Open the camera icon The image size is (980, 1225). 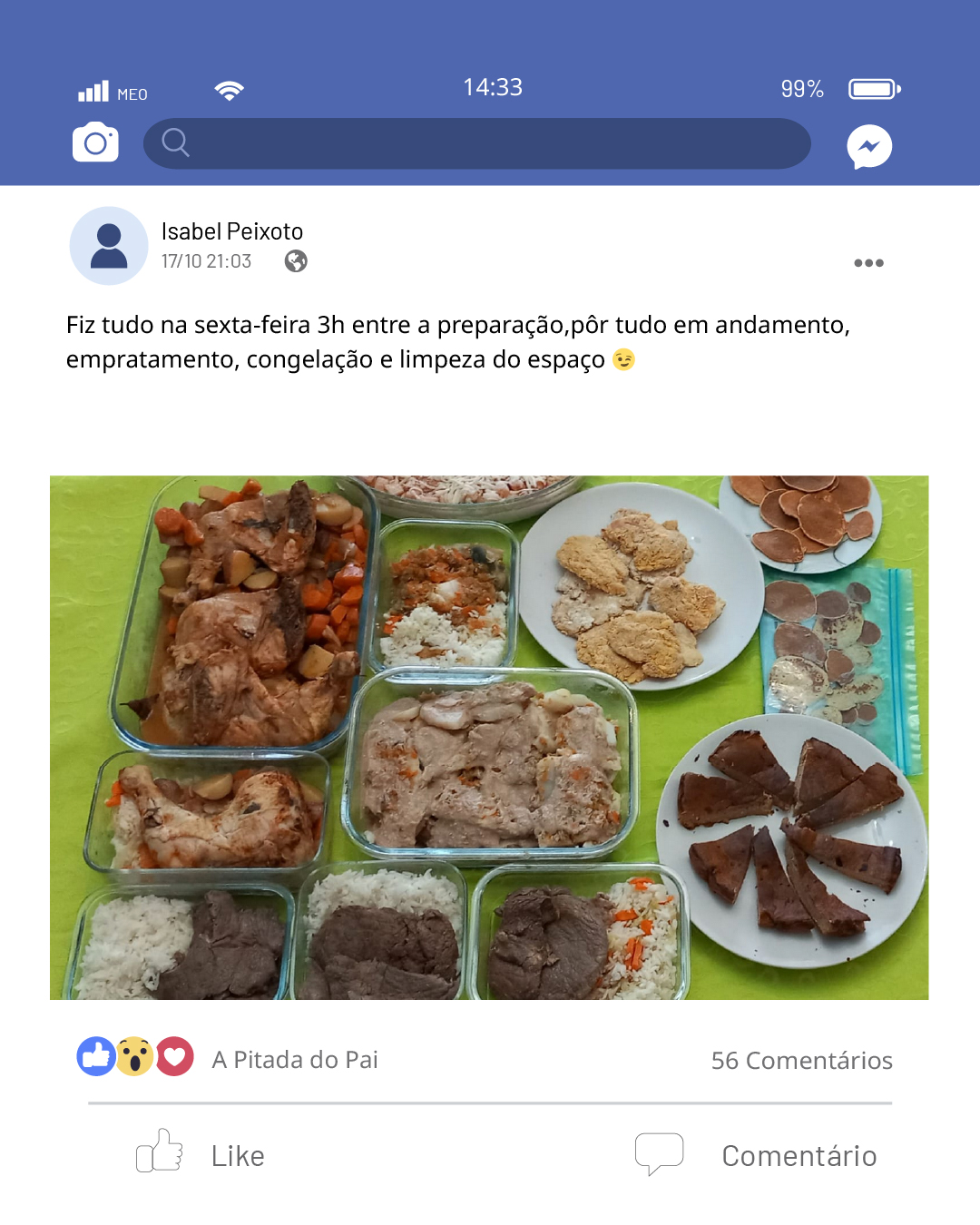[x=95, y=142]
